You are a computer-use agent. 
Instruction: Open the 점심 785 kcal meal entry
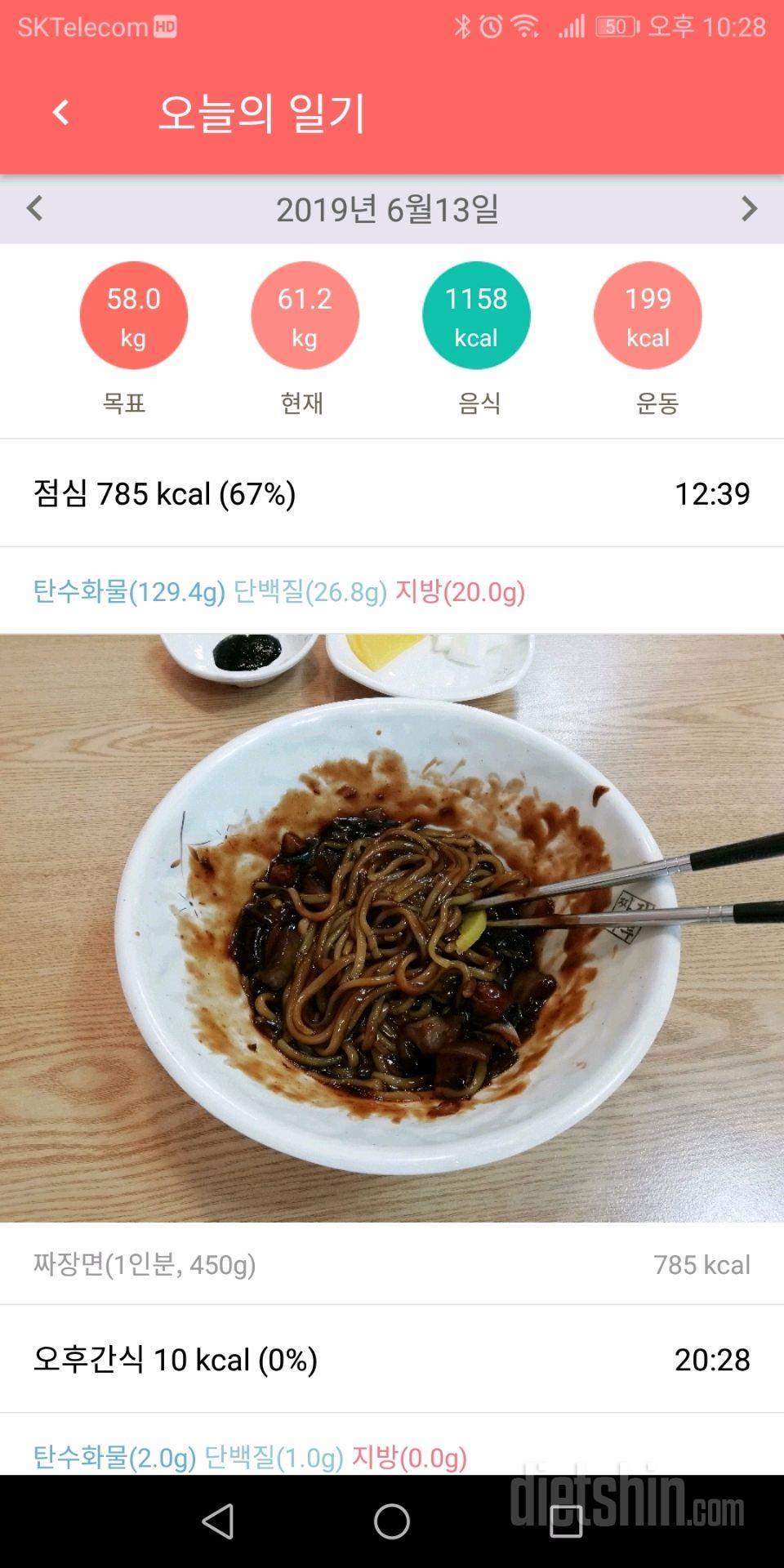tap(392, 493)
